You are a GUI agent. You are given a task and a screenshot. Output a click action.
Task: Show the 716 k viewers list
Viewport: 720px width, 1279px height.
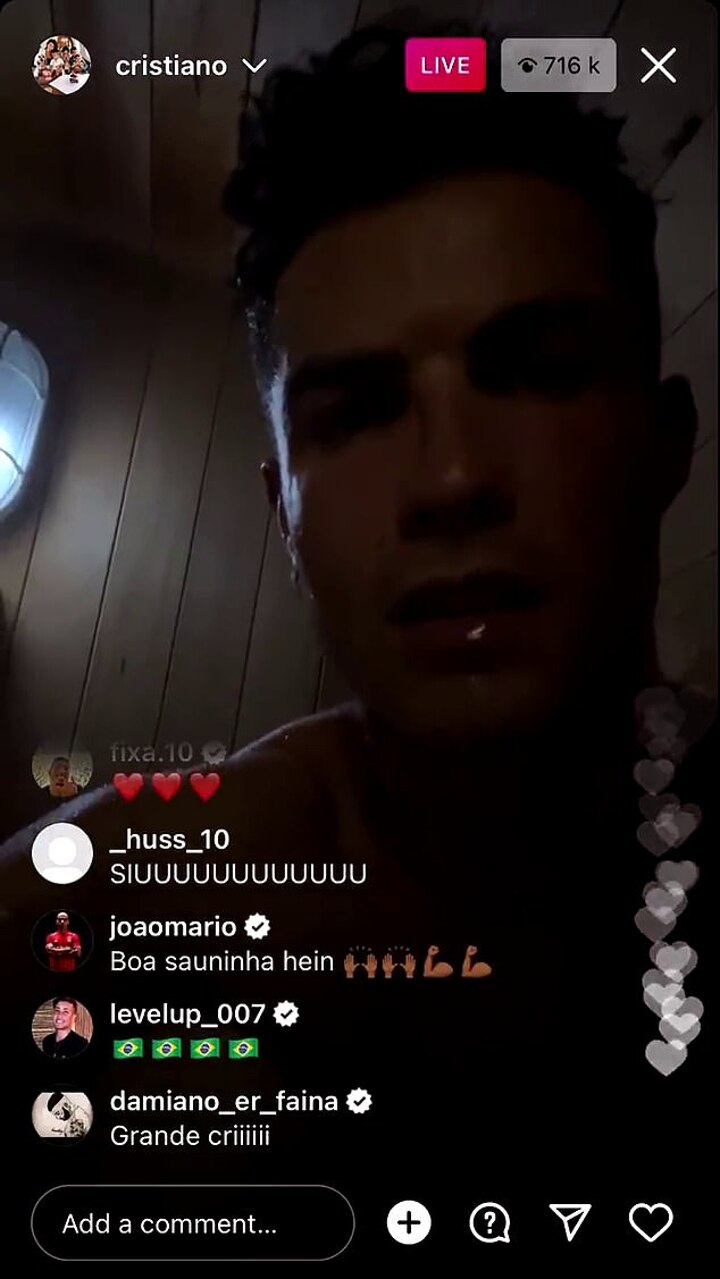point(558,66)
